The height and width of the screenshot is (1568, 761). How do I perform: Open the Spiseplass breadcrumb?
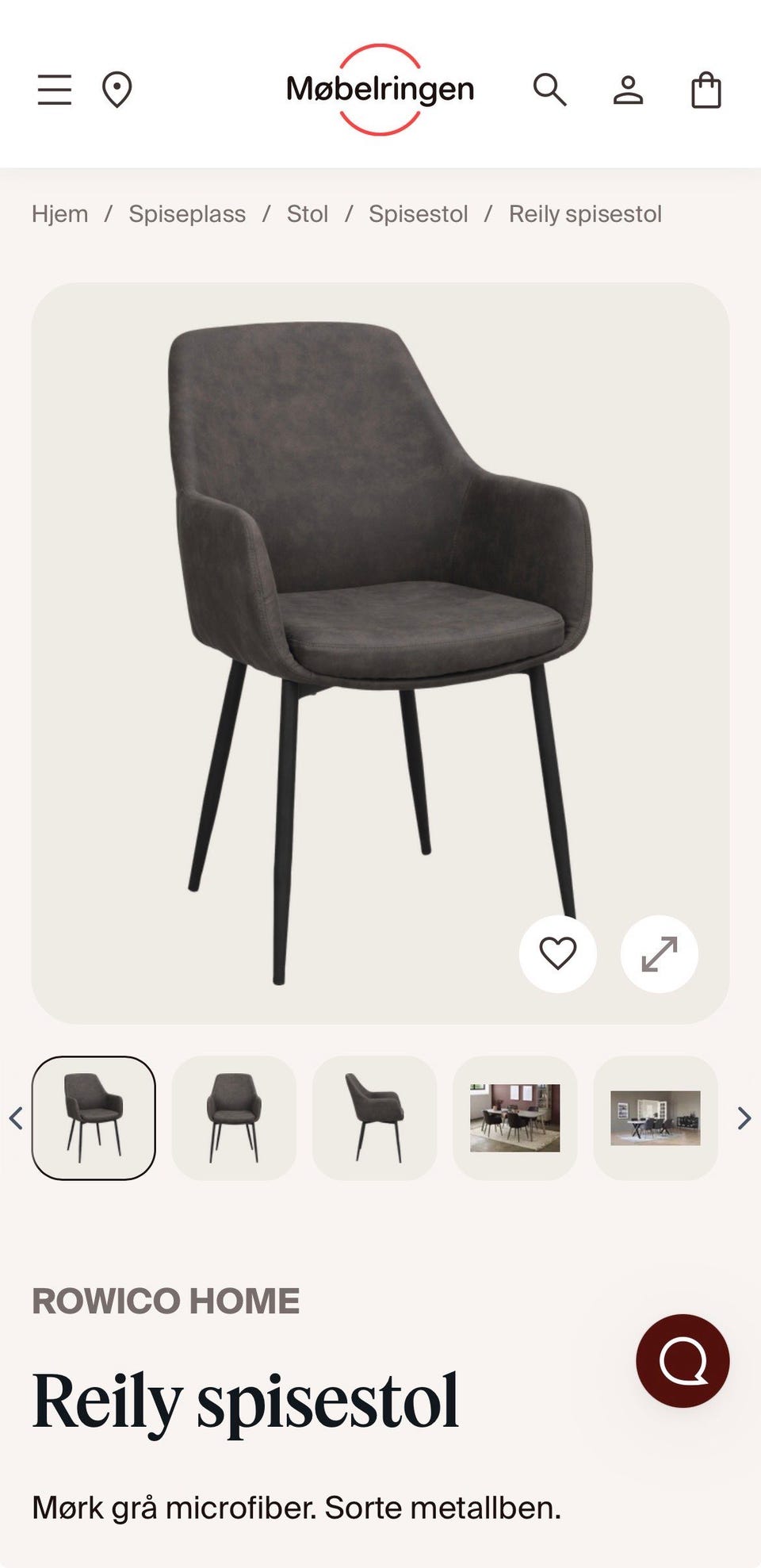187,214
